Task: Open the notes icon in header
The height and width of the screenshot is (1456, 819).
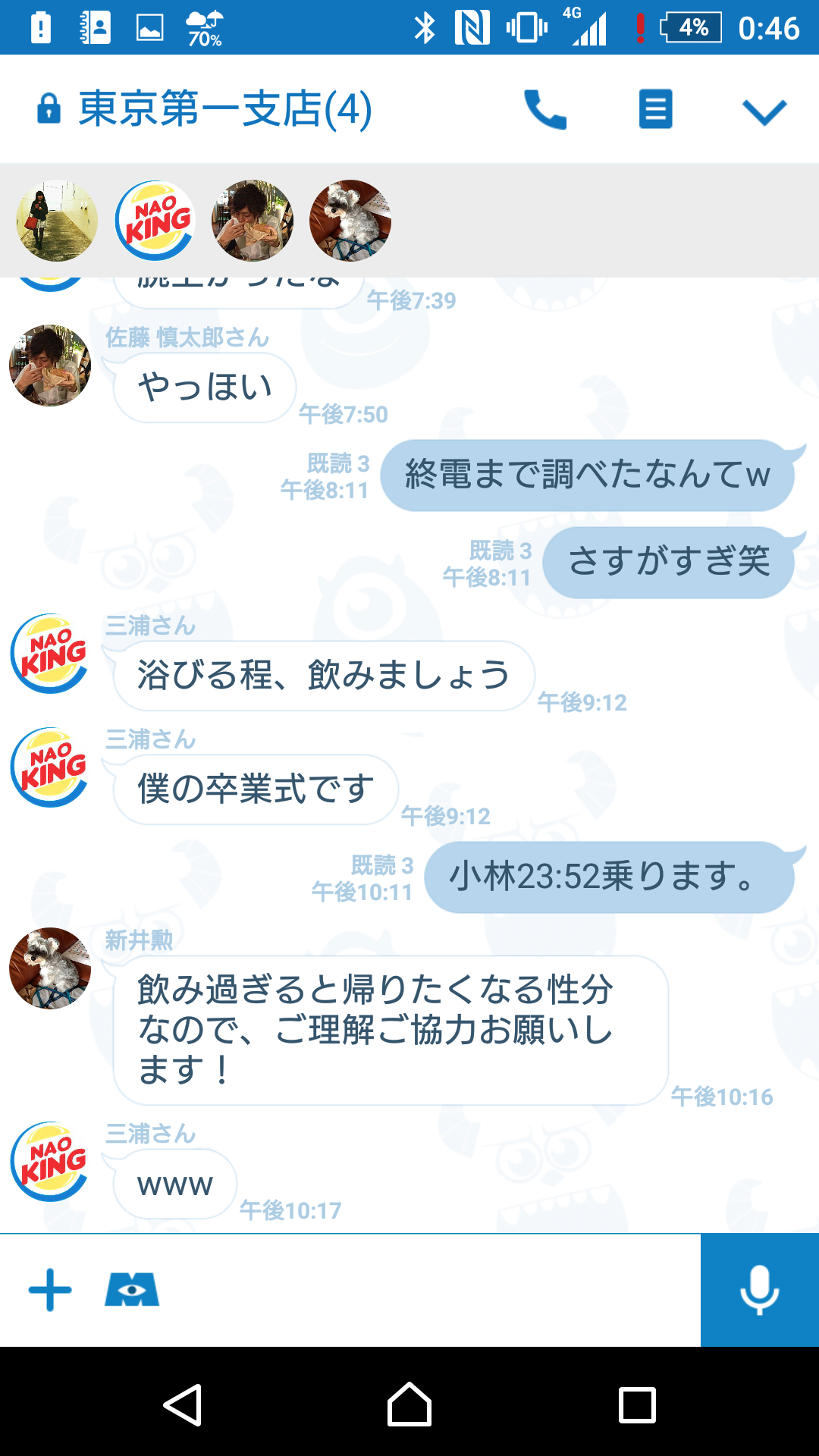Action: 655,109
